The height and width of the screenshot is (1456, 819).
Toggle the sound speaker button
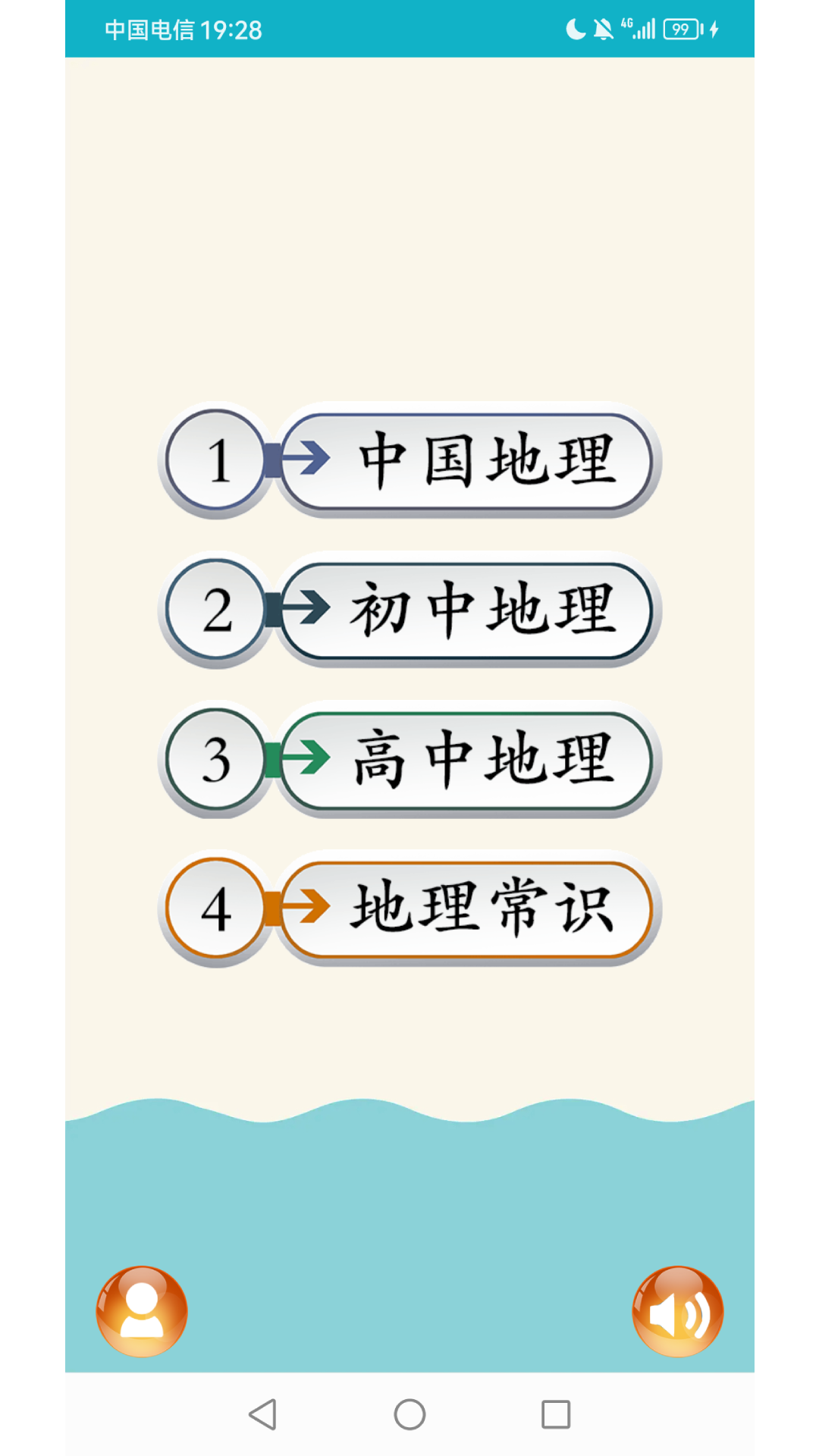point(678,1310)
